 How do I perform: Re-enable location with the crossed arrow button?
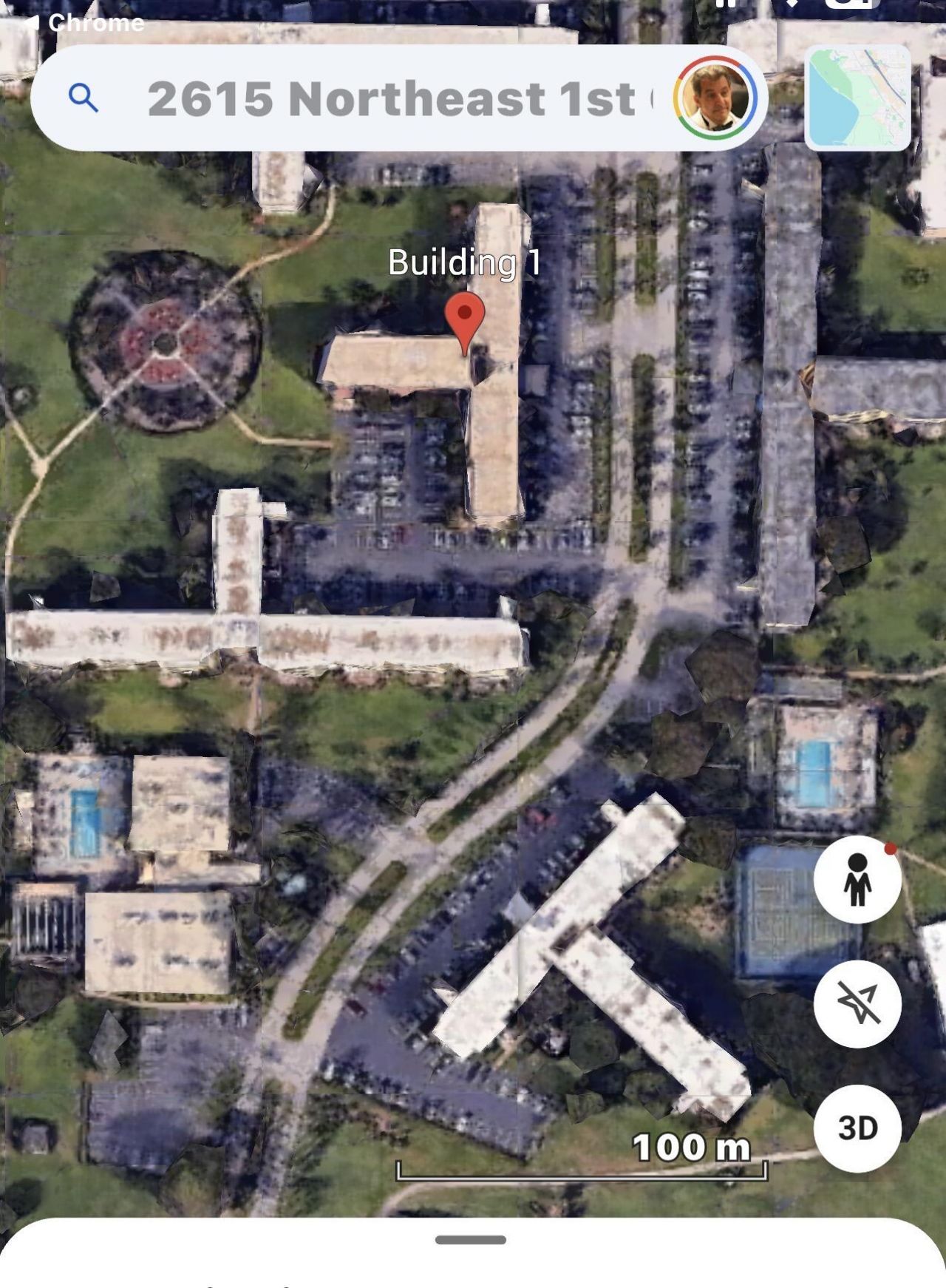tap(857, 999)
